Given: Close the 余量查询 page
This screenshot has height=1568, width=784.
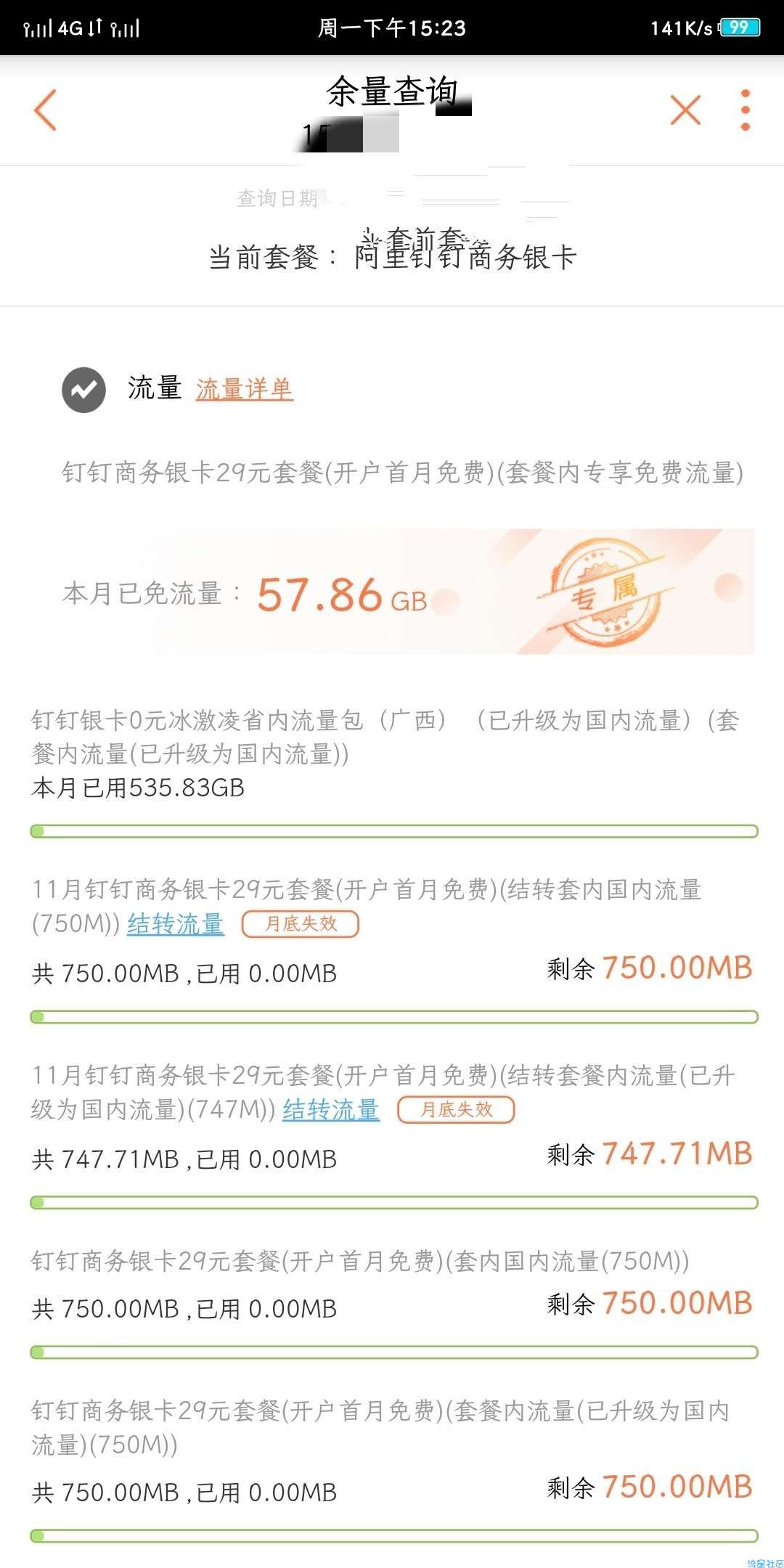Looking at the screenshot, I should (x=685, y=110).
